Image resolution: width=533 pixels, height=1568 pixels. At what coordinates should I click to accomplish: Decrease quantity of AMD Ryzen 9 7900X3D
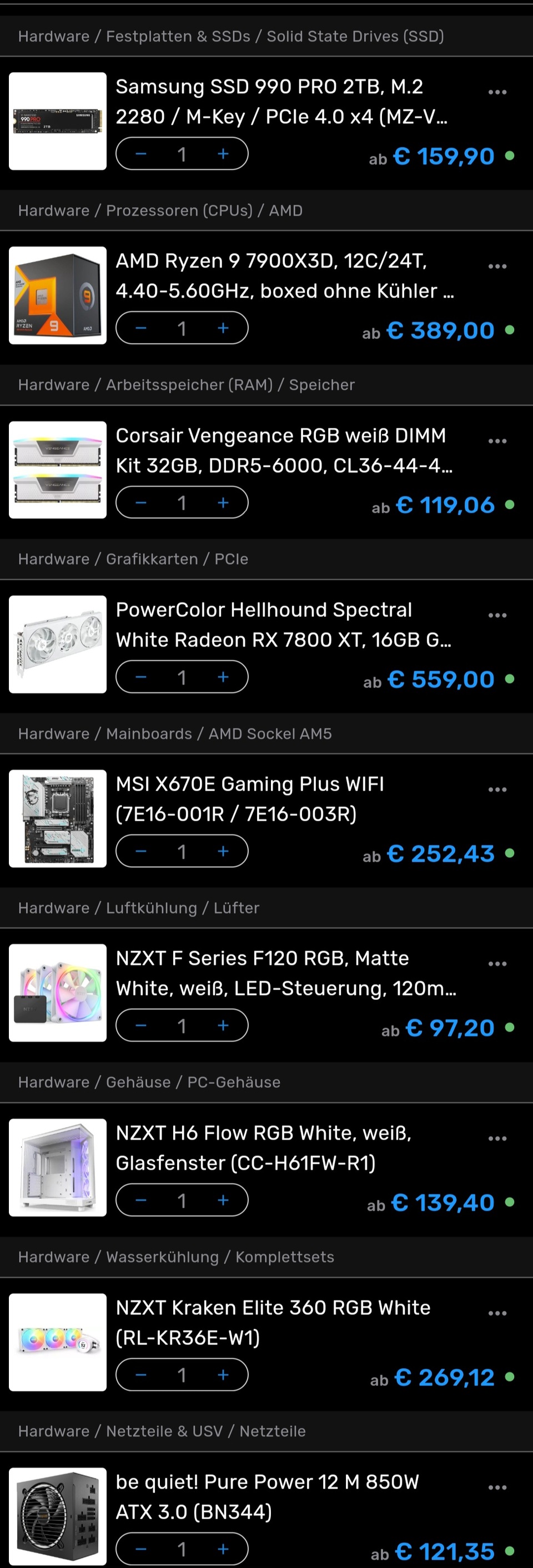point(140,329)
